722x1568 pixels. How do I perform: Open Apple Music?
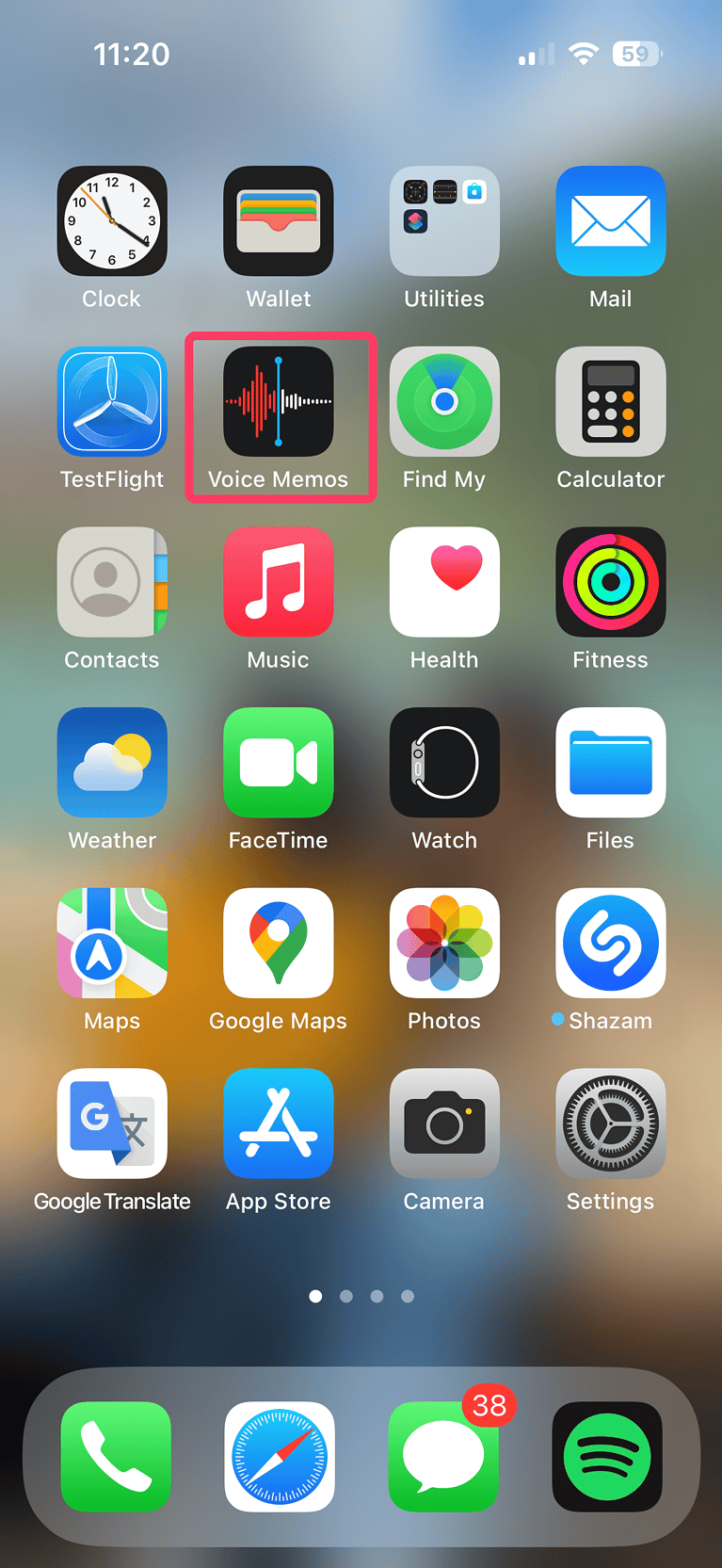279,581
